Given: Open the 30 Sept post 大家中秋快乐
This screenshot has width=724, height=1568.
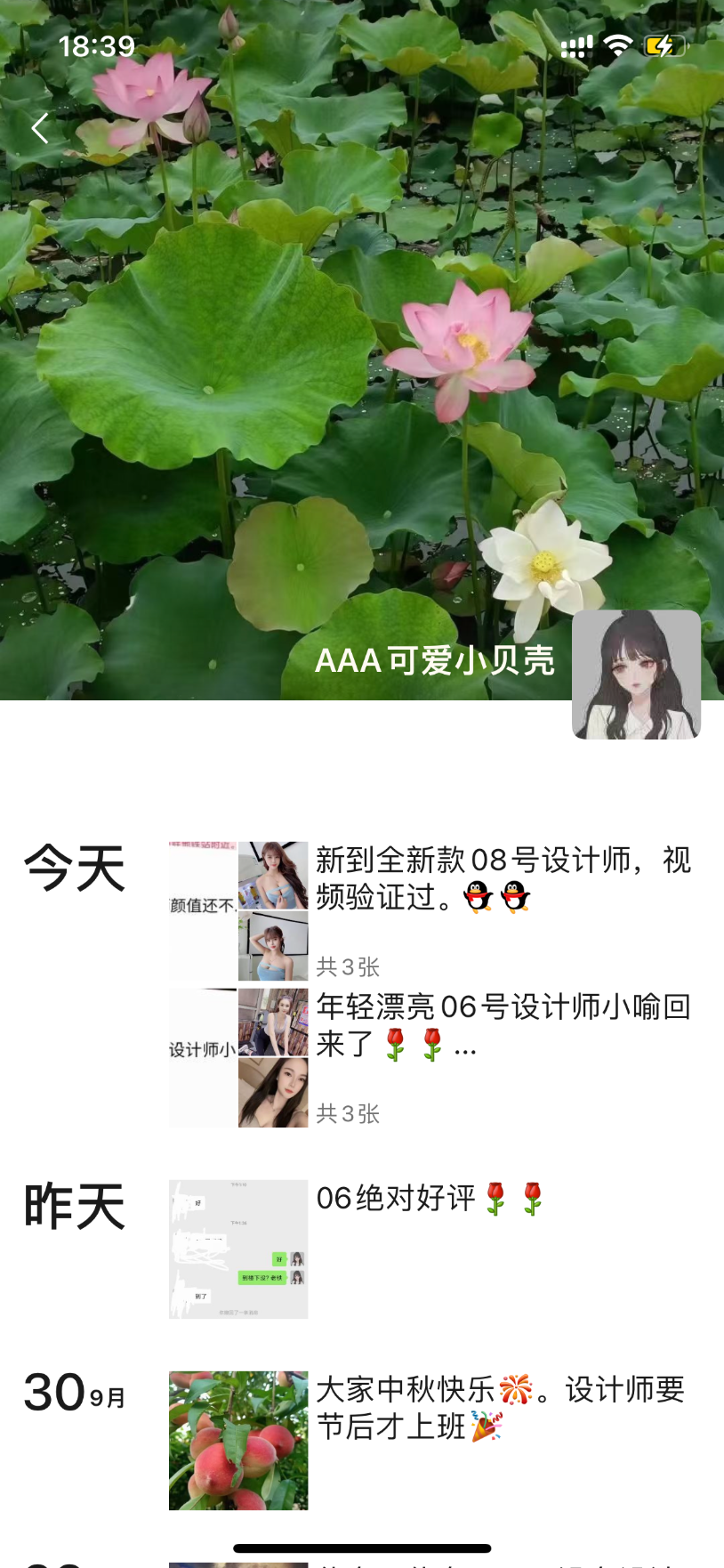Looking at the screenshot, I should [500, 1408].
